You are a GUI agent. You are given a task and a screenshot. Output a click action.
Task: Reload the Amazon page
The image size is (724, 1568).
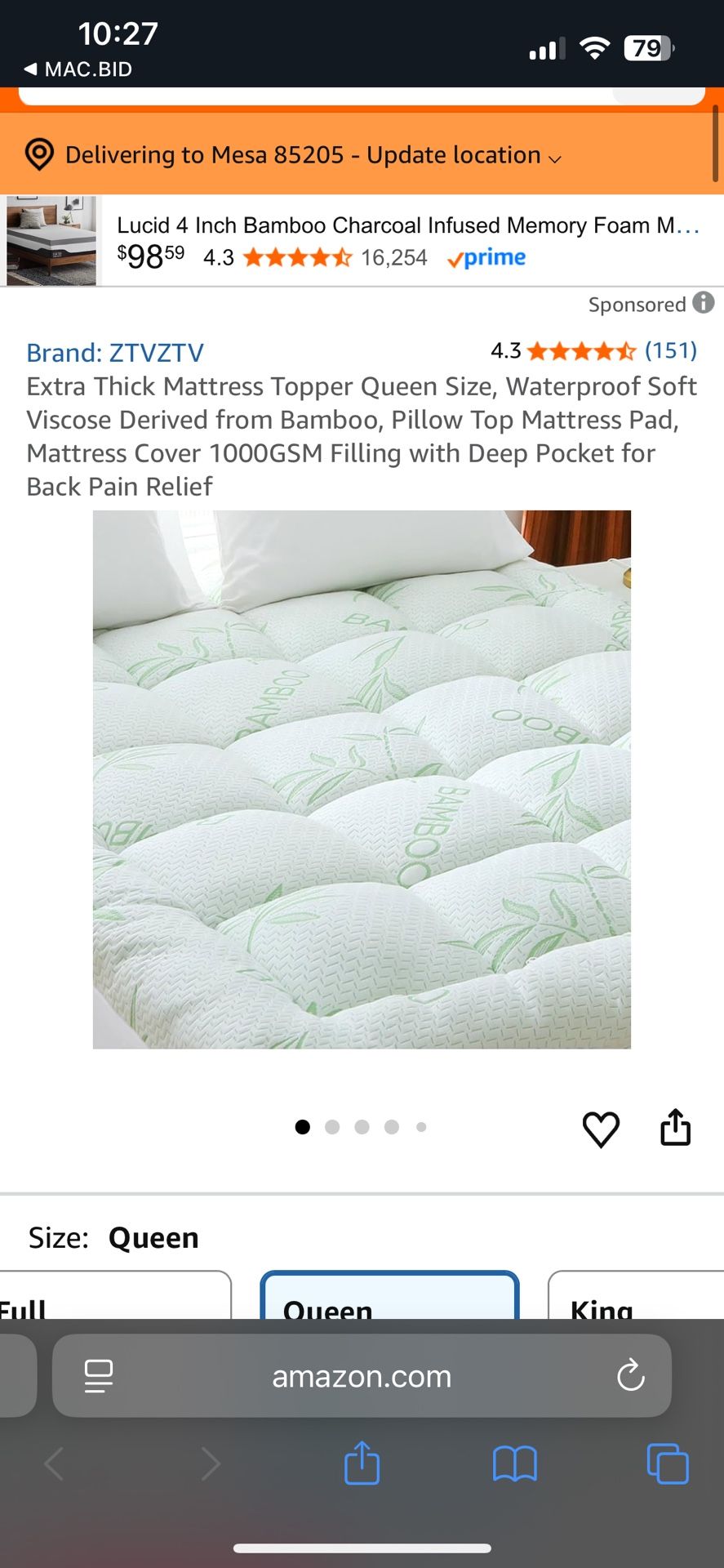point(629,1376)
